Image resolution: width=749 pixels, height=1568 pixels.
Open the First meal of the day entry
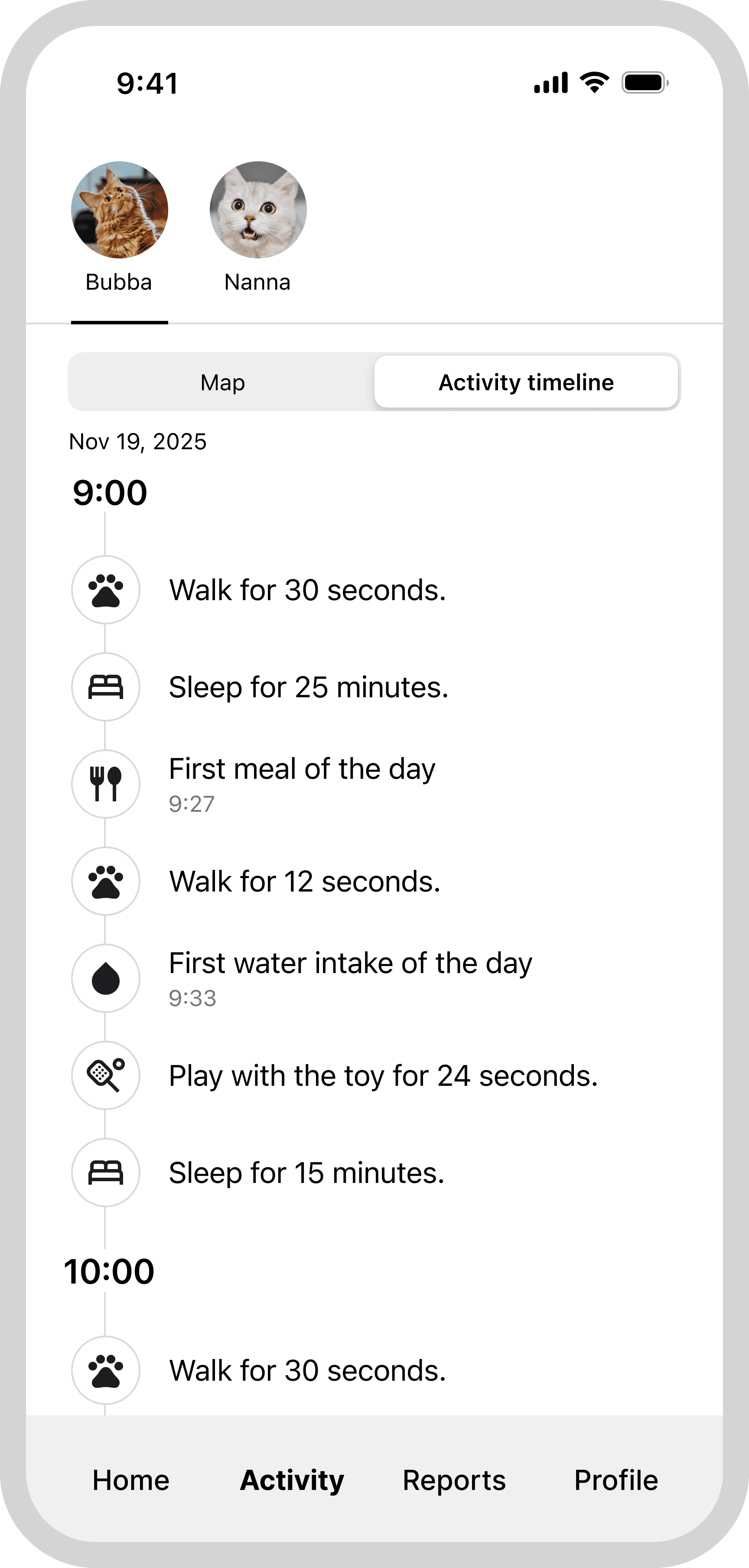click(374, 784)
